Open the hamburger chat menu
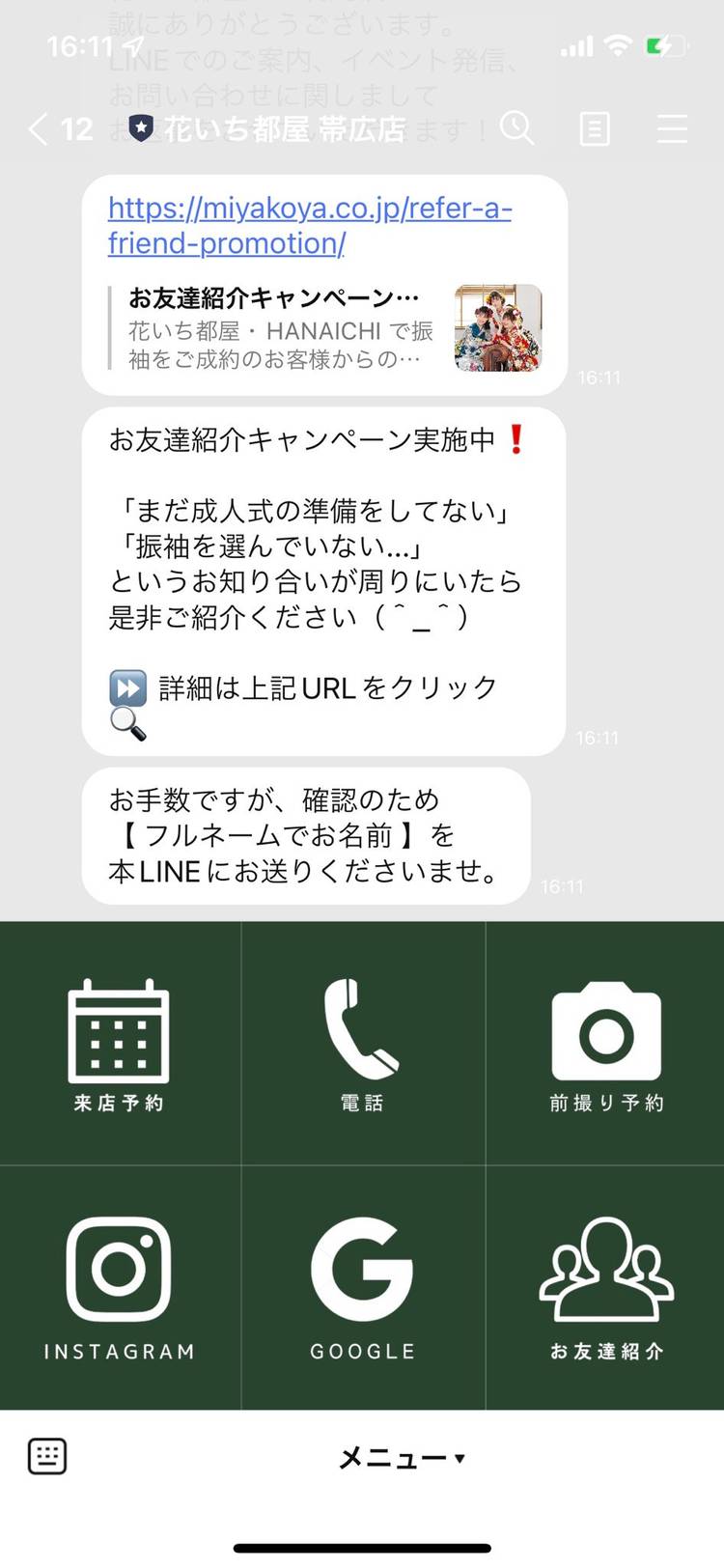The width and height of the screenshot is (724, 1568). 672,128
